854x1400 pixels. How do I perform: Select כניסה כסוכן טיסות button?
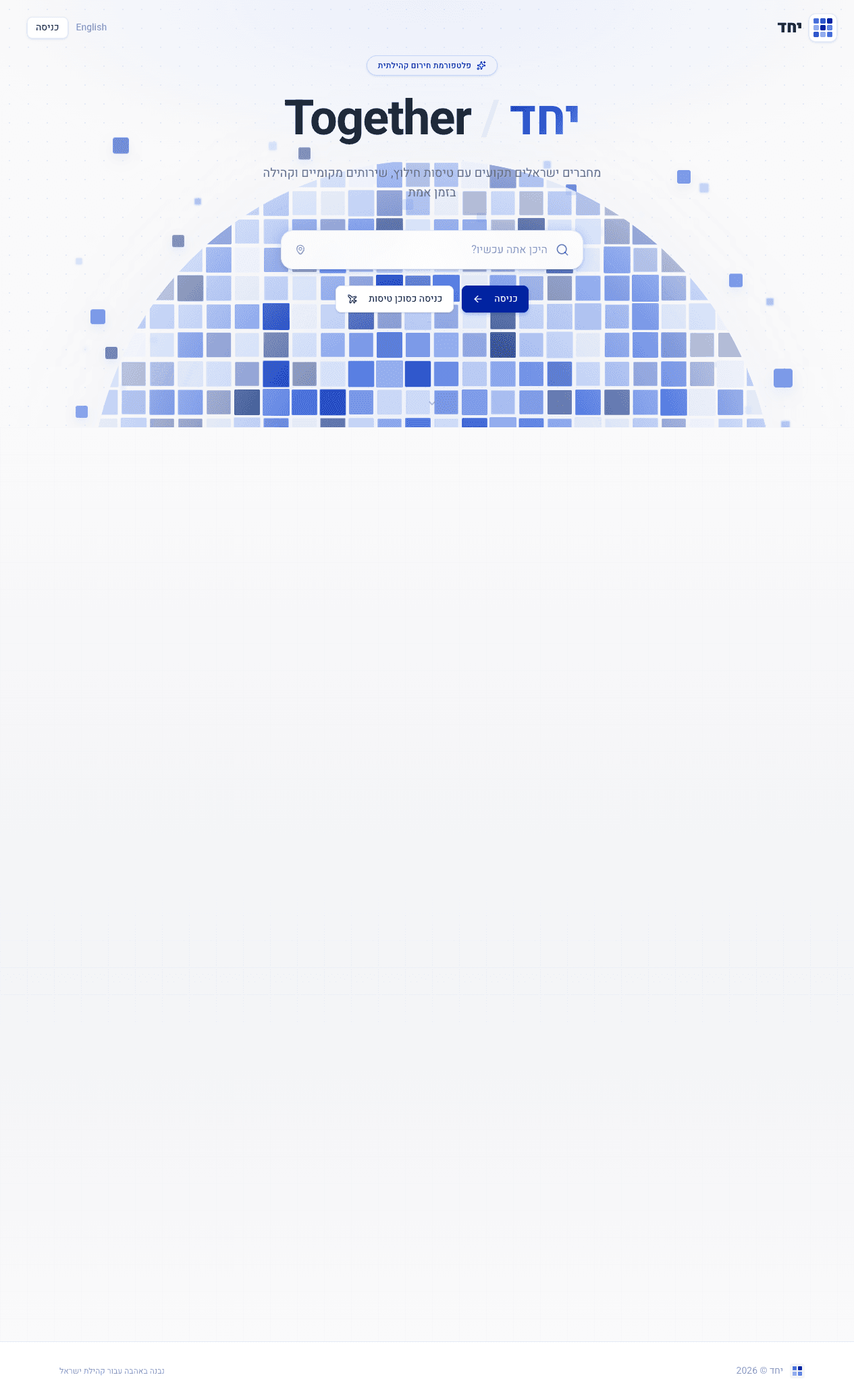pyautogui.click(x=395, y=299)
